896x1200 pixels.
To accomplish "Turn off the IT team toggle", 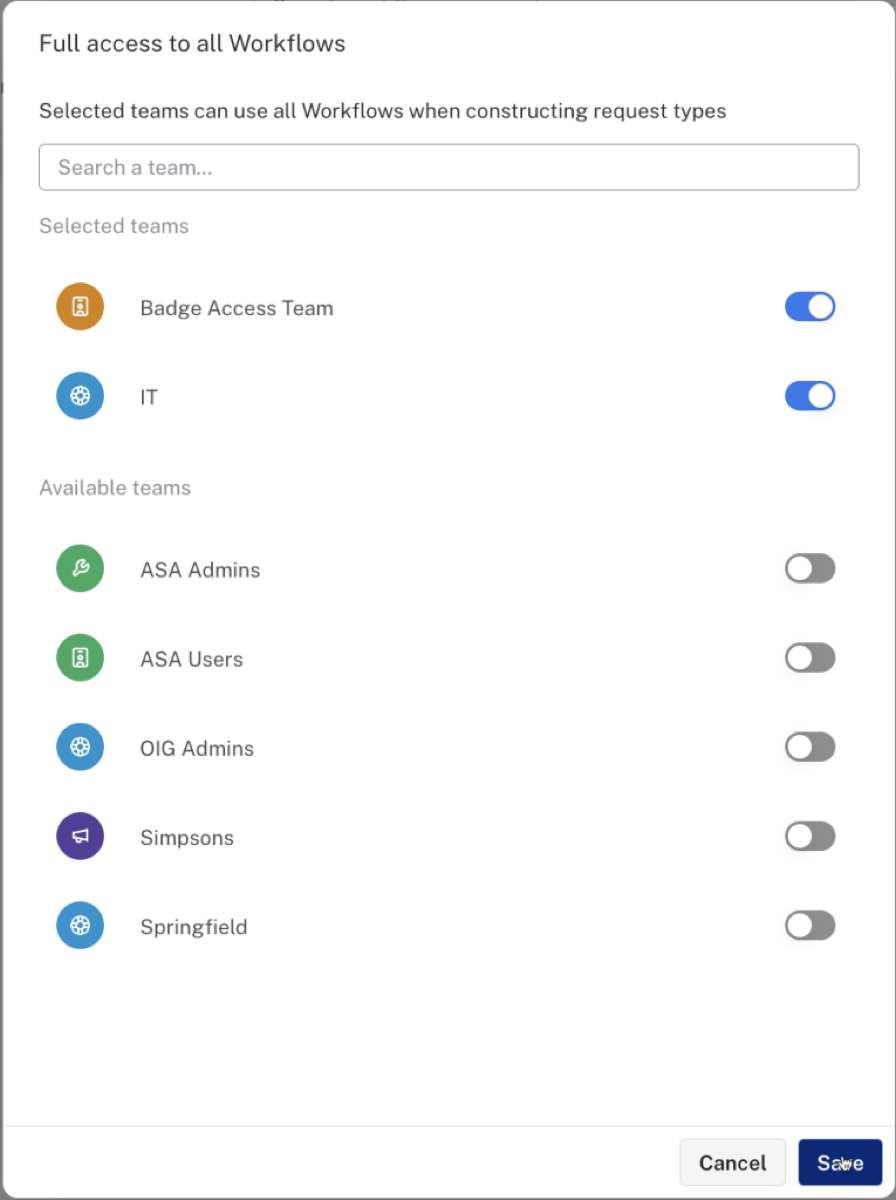I will click(810, 395).
